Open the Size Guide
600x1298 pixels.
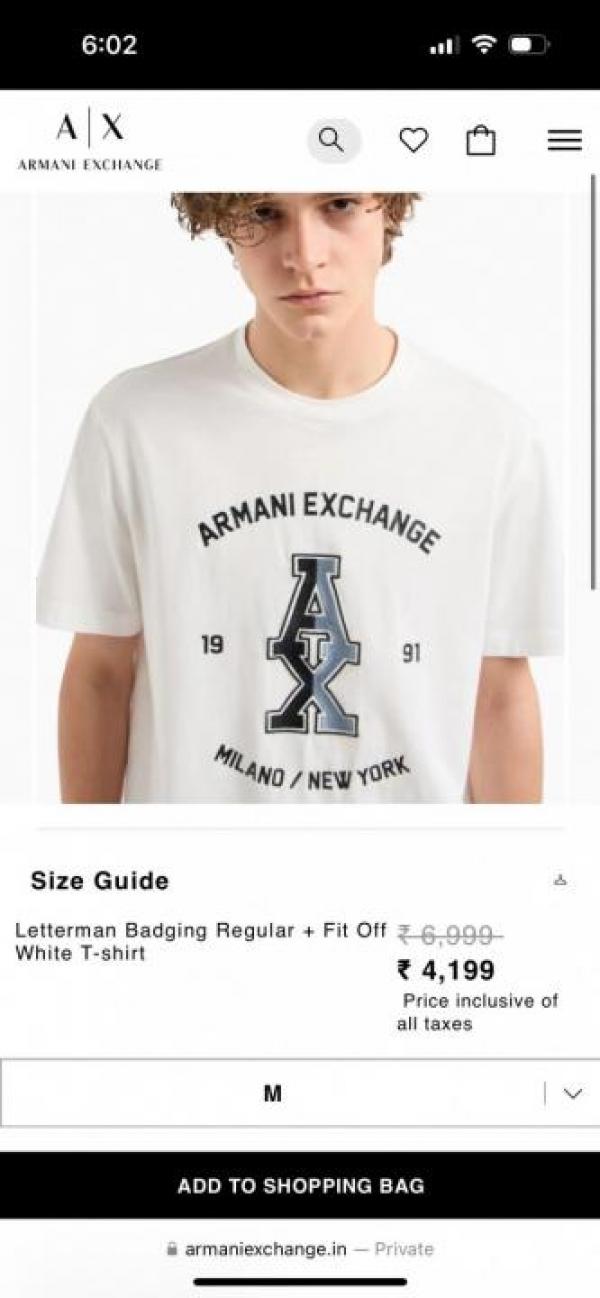(100, 881)
